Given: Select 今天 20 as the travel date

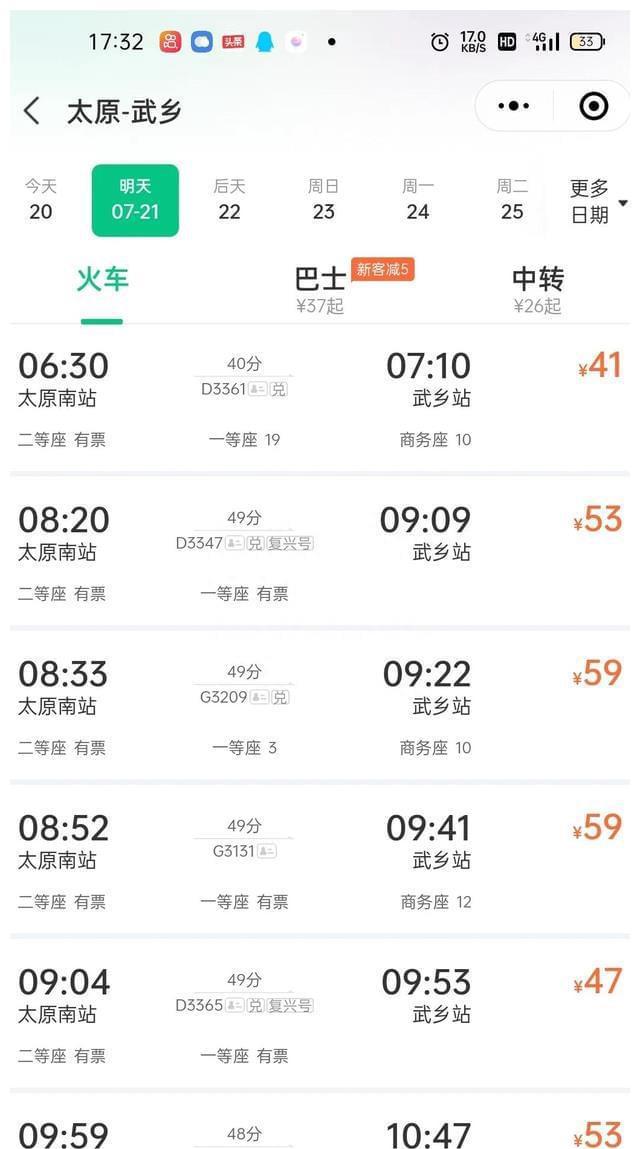Looking at the screenshot, I should [41, 200].
